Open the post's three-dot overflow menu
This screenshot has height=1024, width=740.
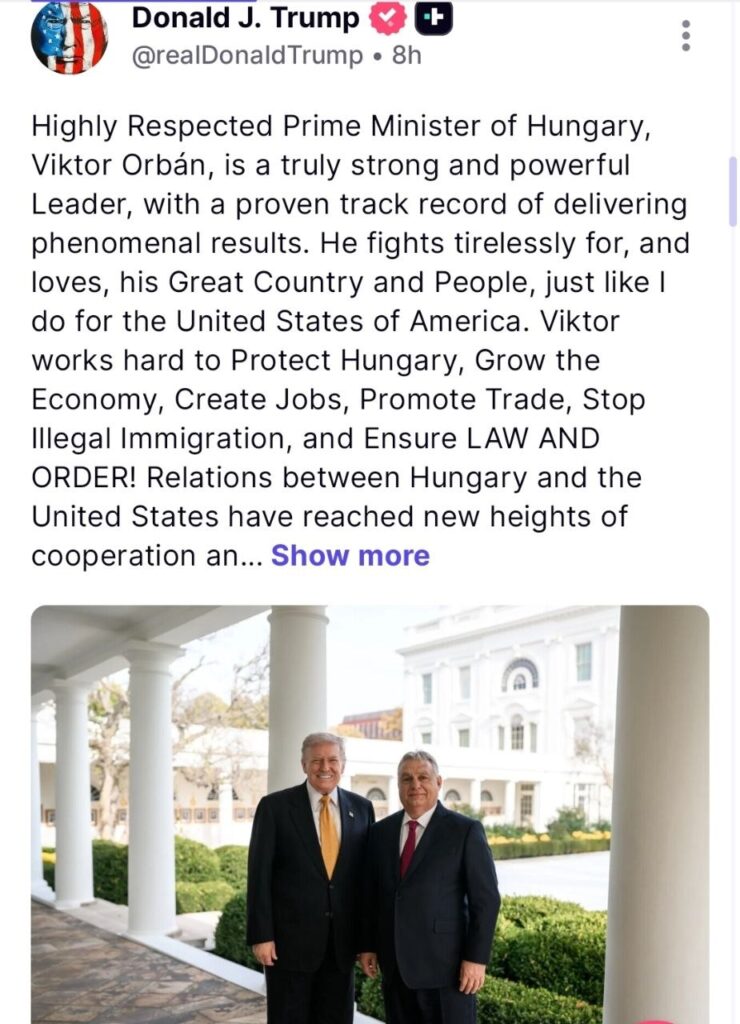click(686, 36)
